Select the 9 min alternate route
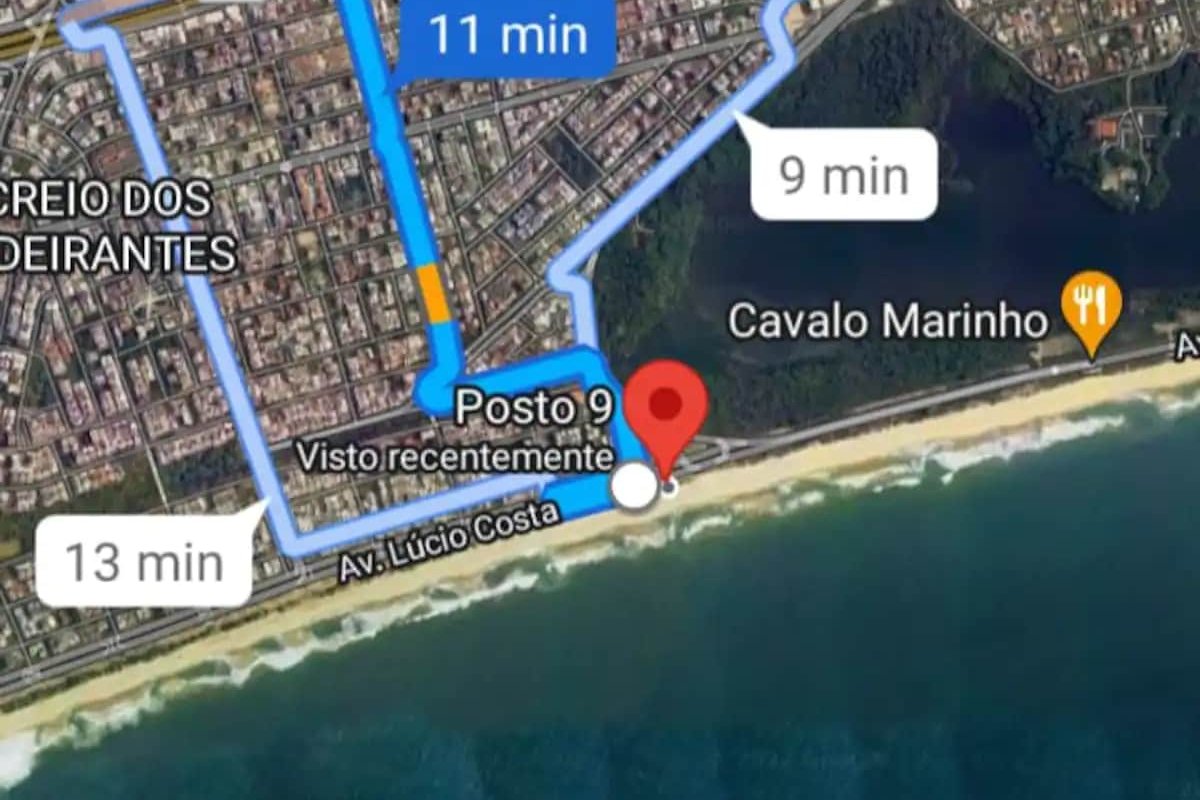Image resolution: width=1200 pixels, height=800 pixels. point(843,176)
